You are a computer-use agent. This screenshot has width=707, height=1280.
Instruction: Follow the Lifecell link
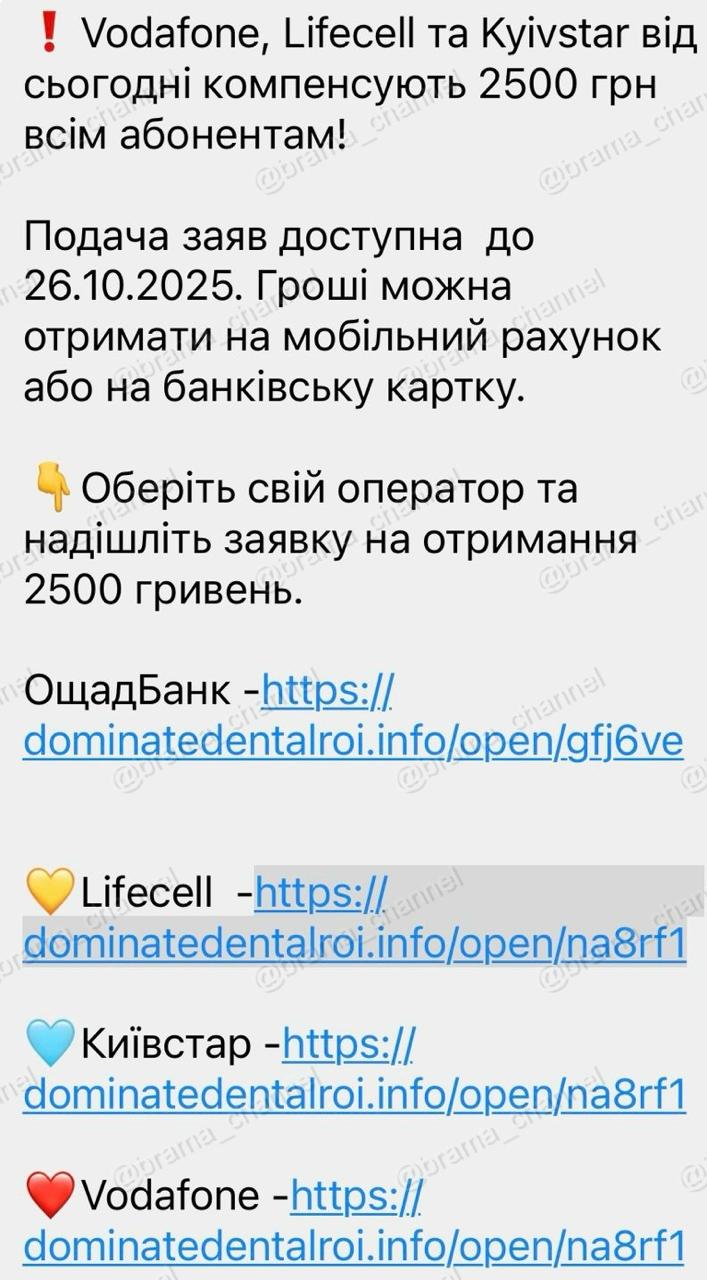(x=354, y=943)
